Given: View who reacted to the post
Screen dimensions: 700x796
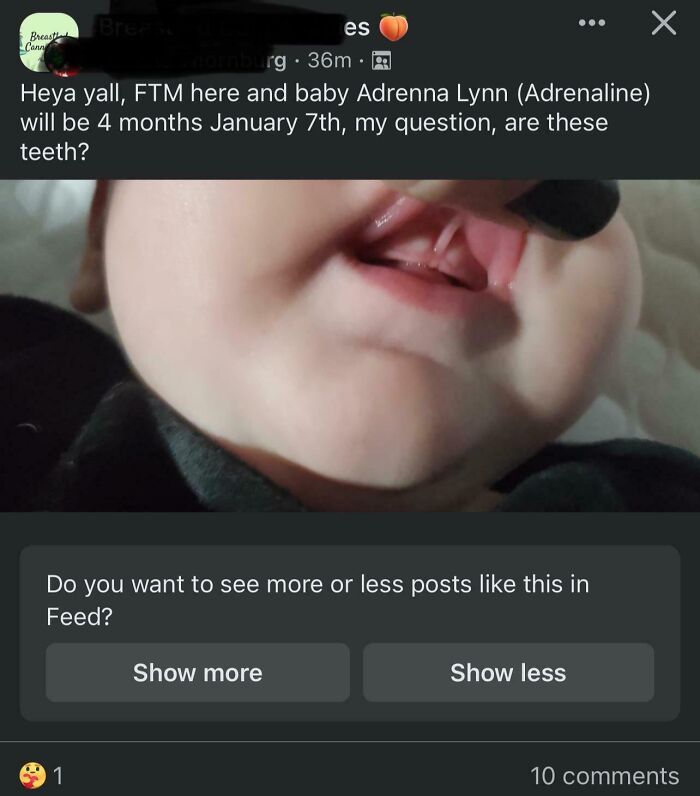Looking at the screenshot, I should tap(41, 775).
